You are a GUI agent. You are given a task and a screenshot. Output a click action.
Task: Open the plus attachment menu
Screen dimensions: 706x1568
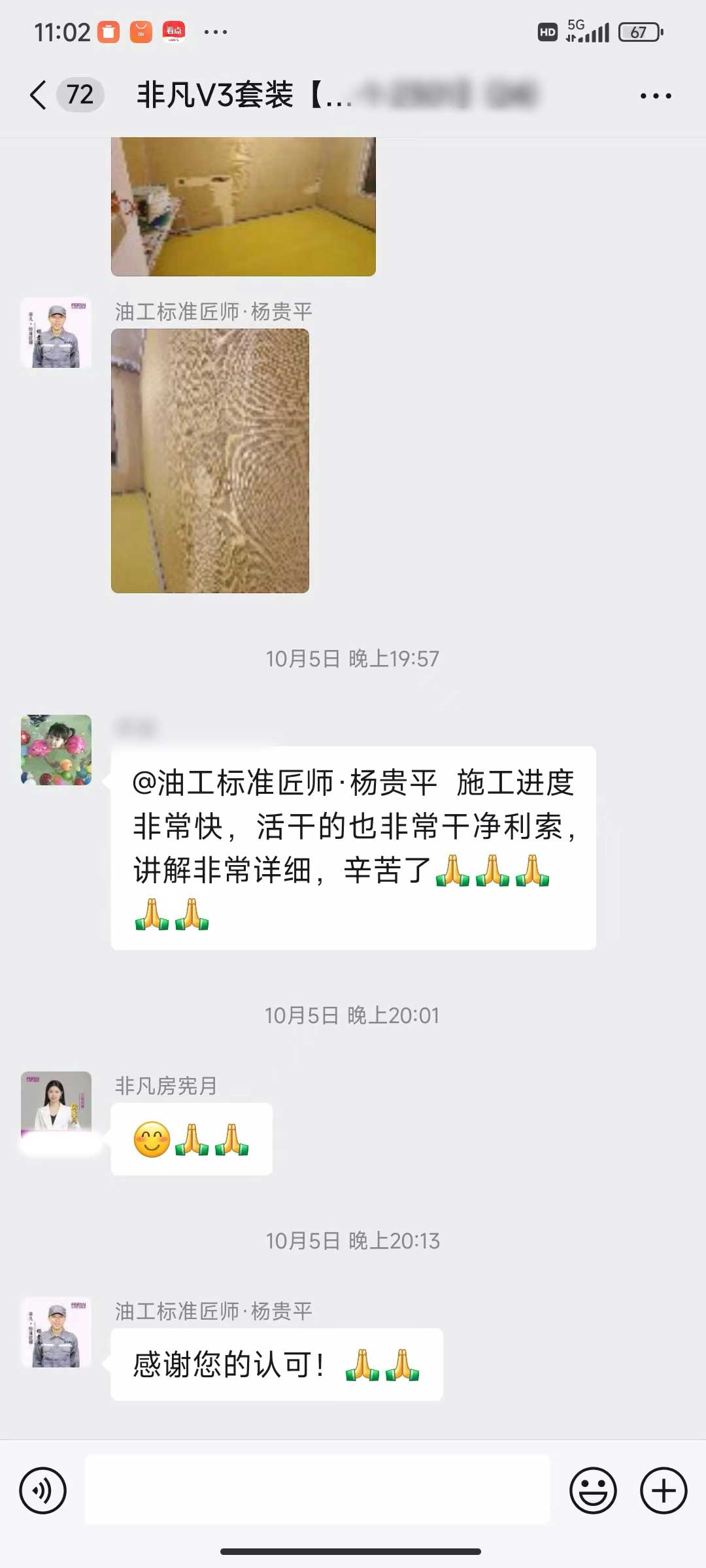(x=663, y=1490)
